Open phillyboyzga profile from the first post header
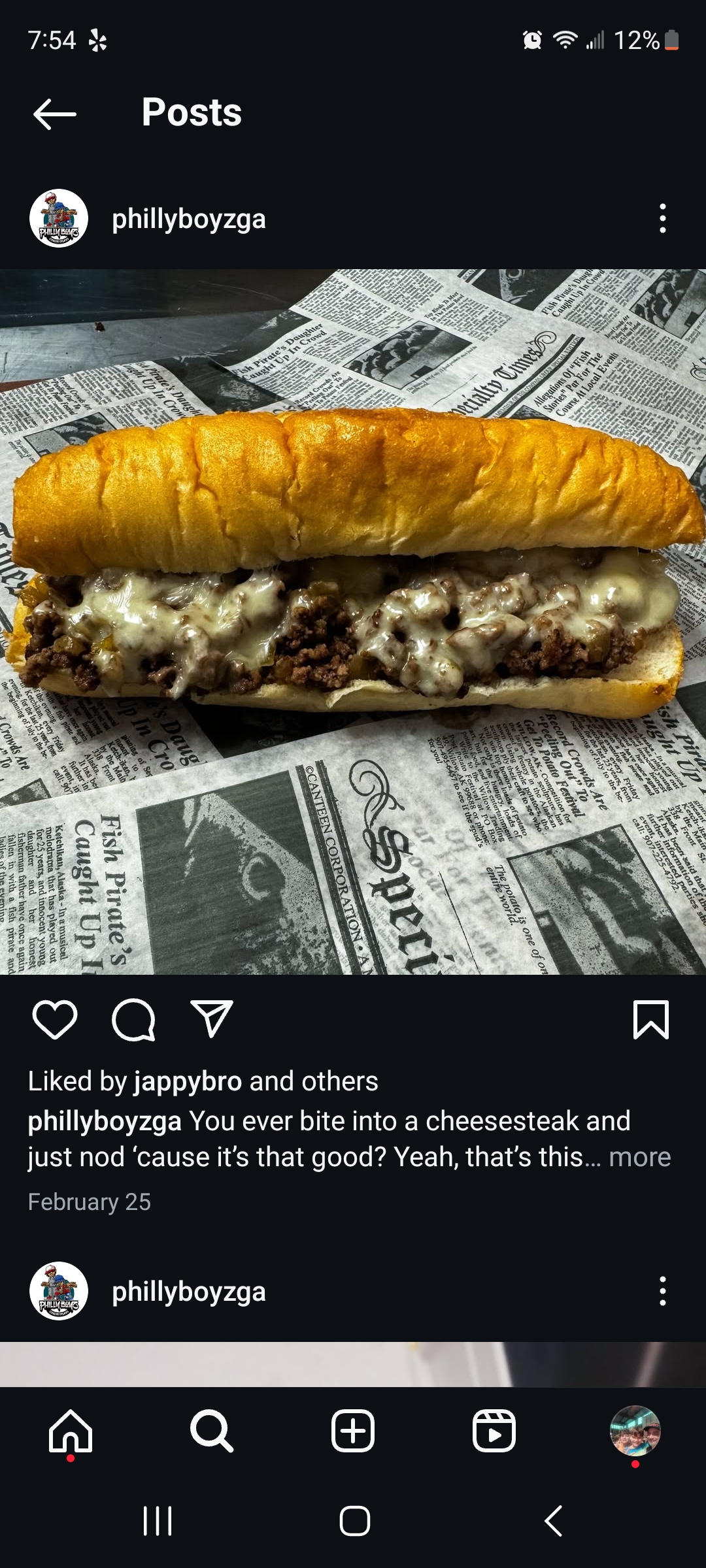 click(x=188, y=219)
